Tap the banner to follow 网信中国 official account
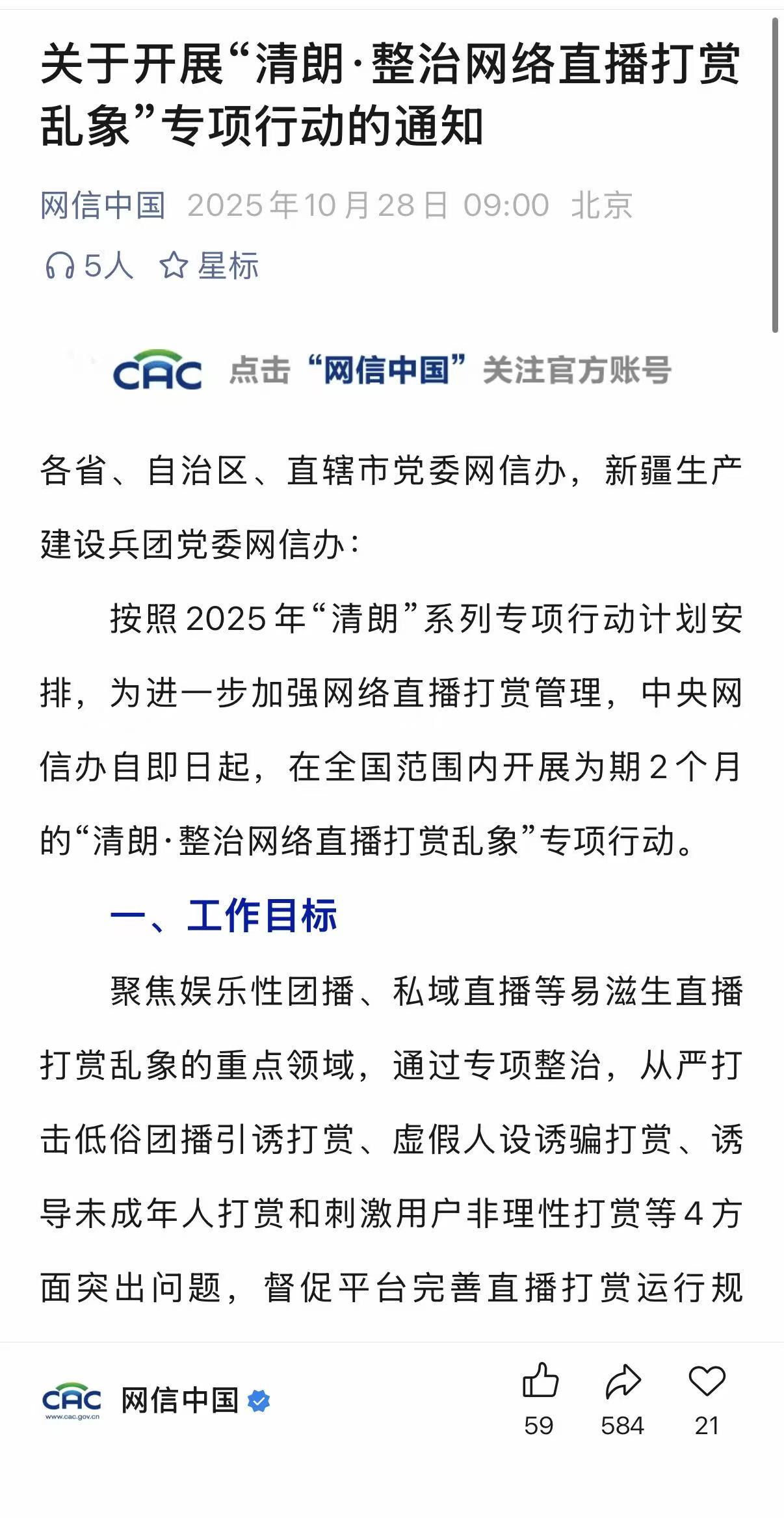The width and height of the screenshot is (784, 1518). click(391, 371)
